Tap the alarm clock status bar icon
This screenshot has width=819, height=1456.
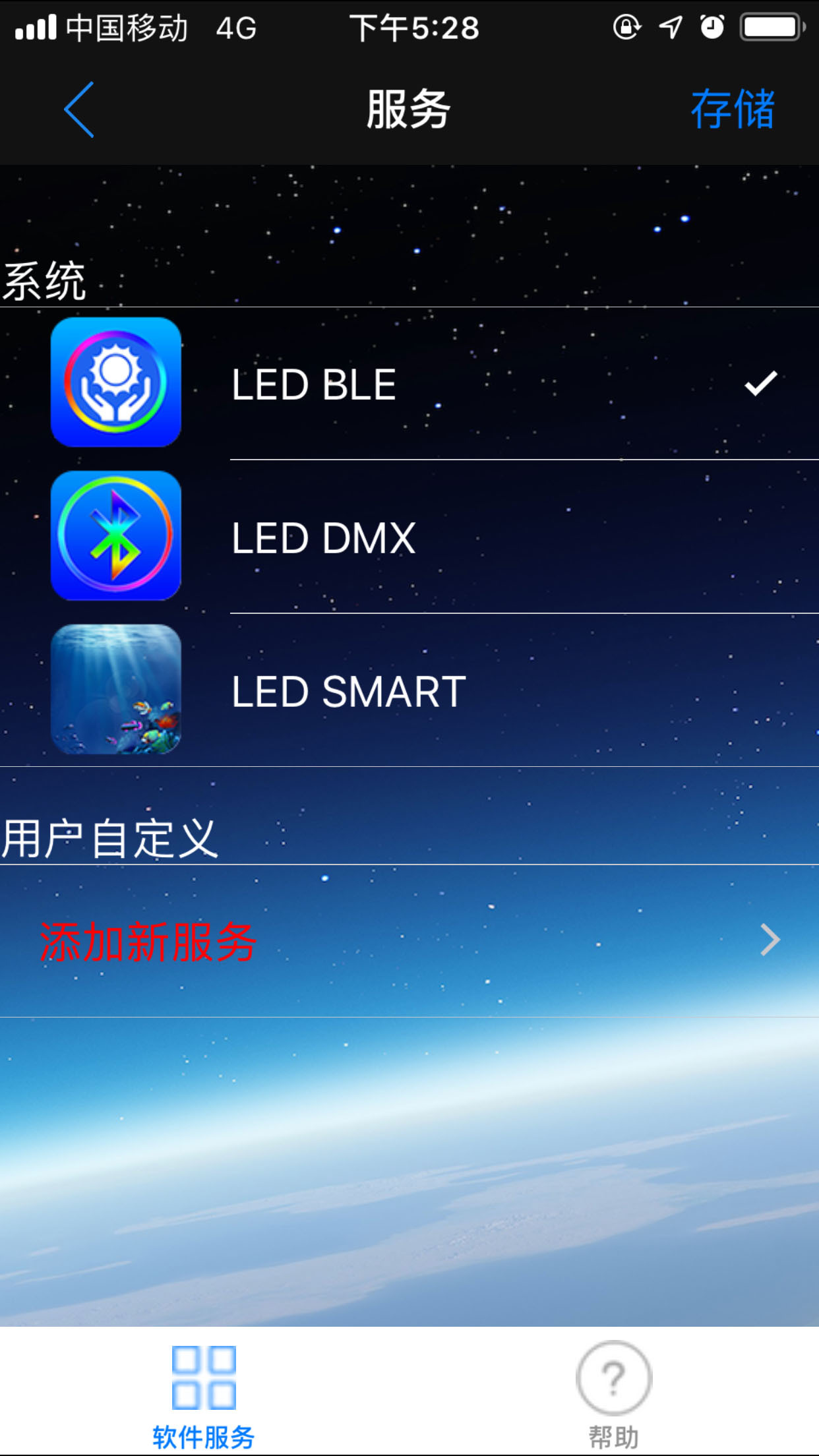[x=711, y=28]
